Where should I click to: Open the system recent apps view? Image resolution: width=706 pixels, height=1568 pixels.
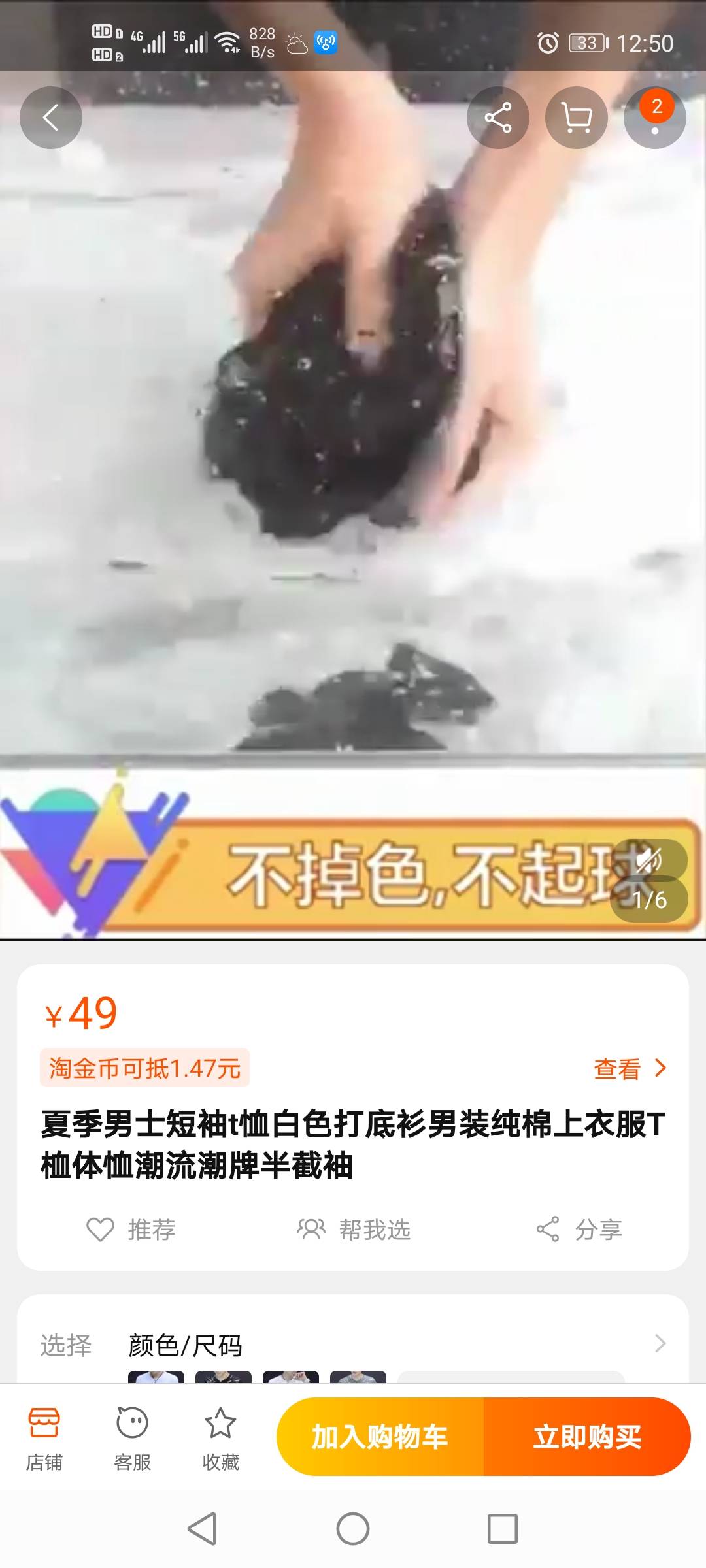click(x=503, y=1529)
